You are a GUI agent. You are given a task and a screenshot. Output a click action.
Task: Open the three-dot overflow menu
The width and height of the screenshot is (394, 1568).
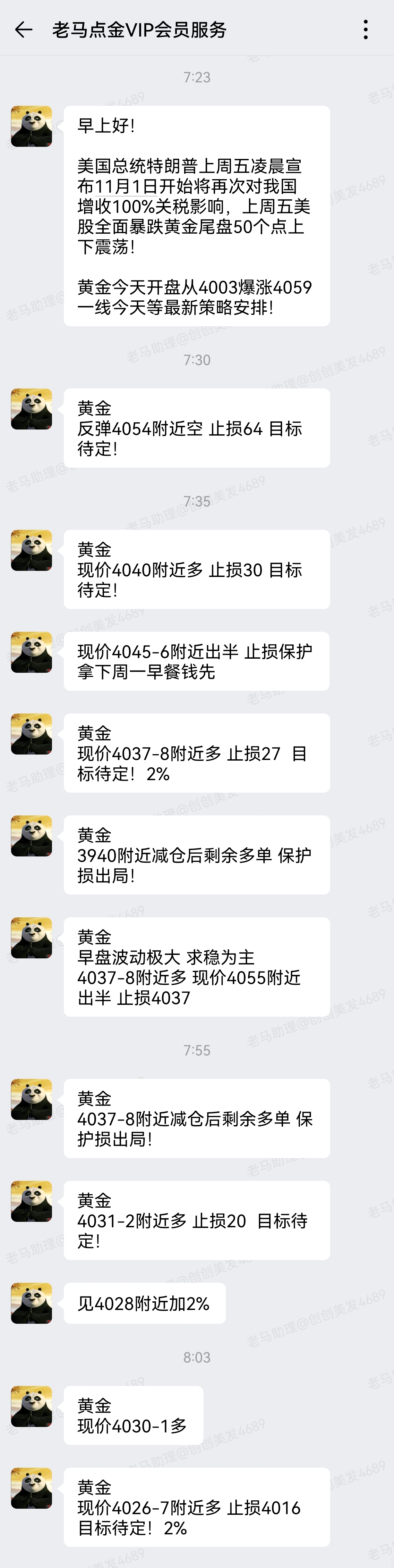click(365, 29)
